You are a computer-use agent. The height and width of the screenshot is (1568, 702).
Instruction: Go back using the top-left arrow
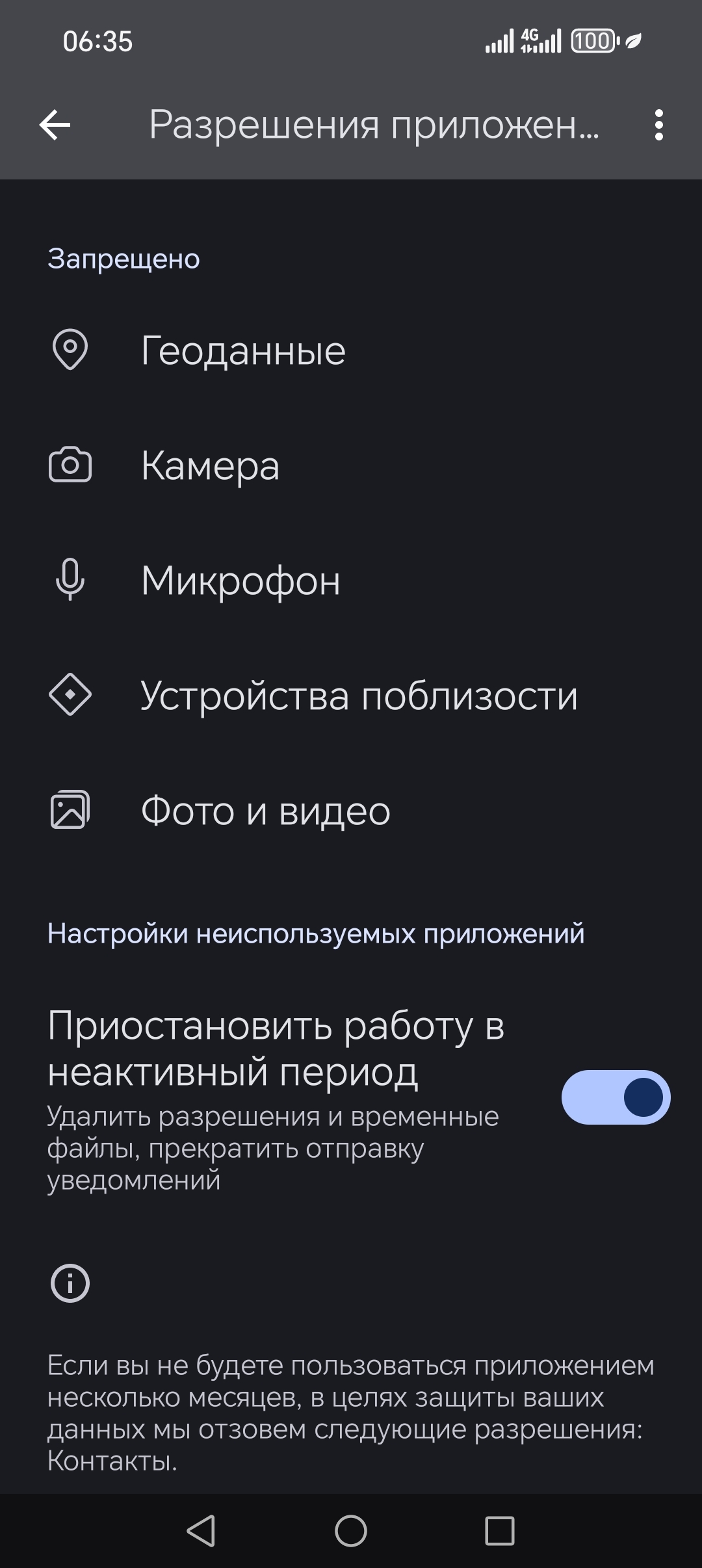click(55, 125)
